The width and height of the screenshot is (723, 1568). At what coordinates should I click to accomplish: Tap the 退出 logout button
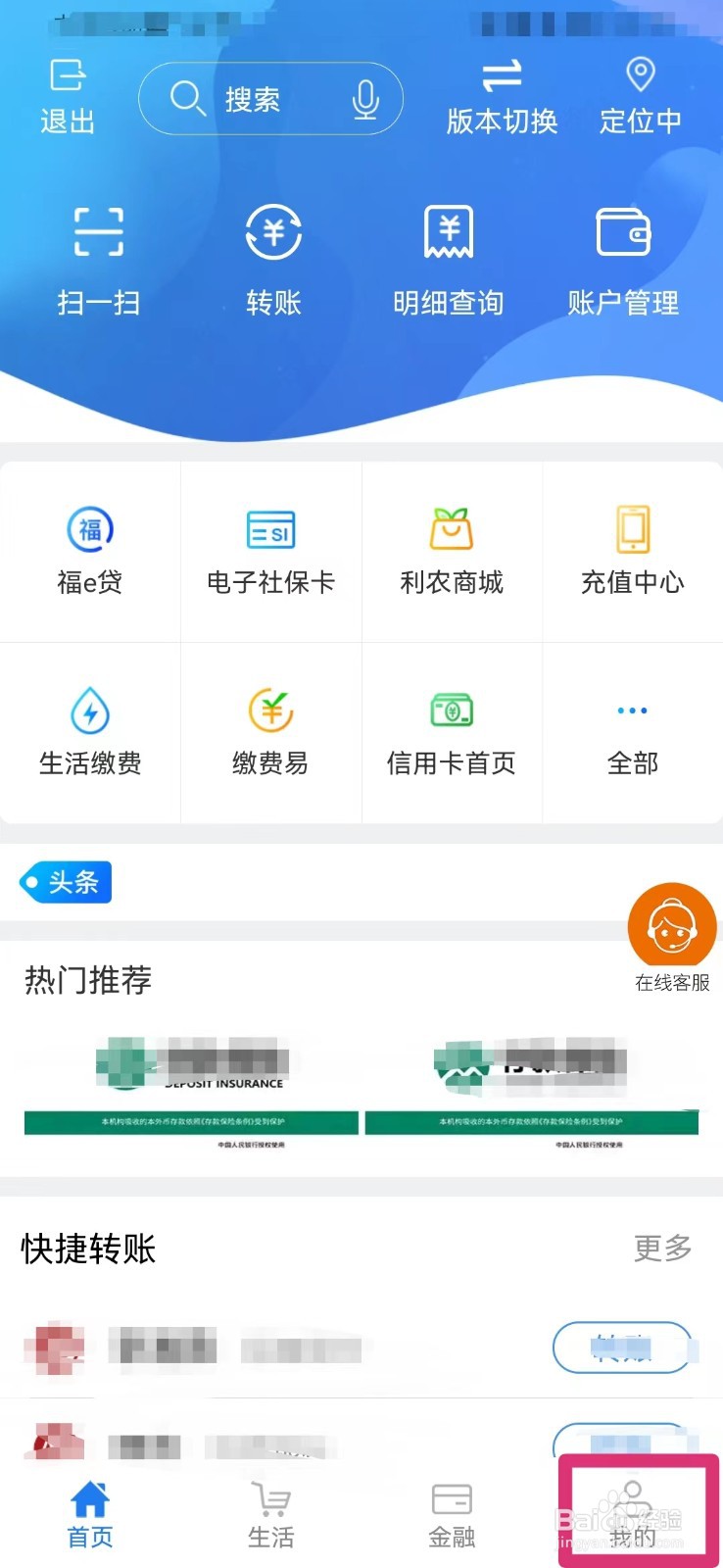(x=67, y=95)
